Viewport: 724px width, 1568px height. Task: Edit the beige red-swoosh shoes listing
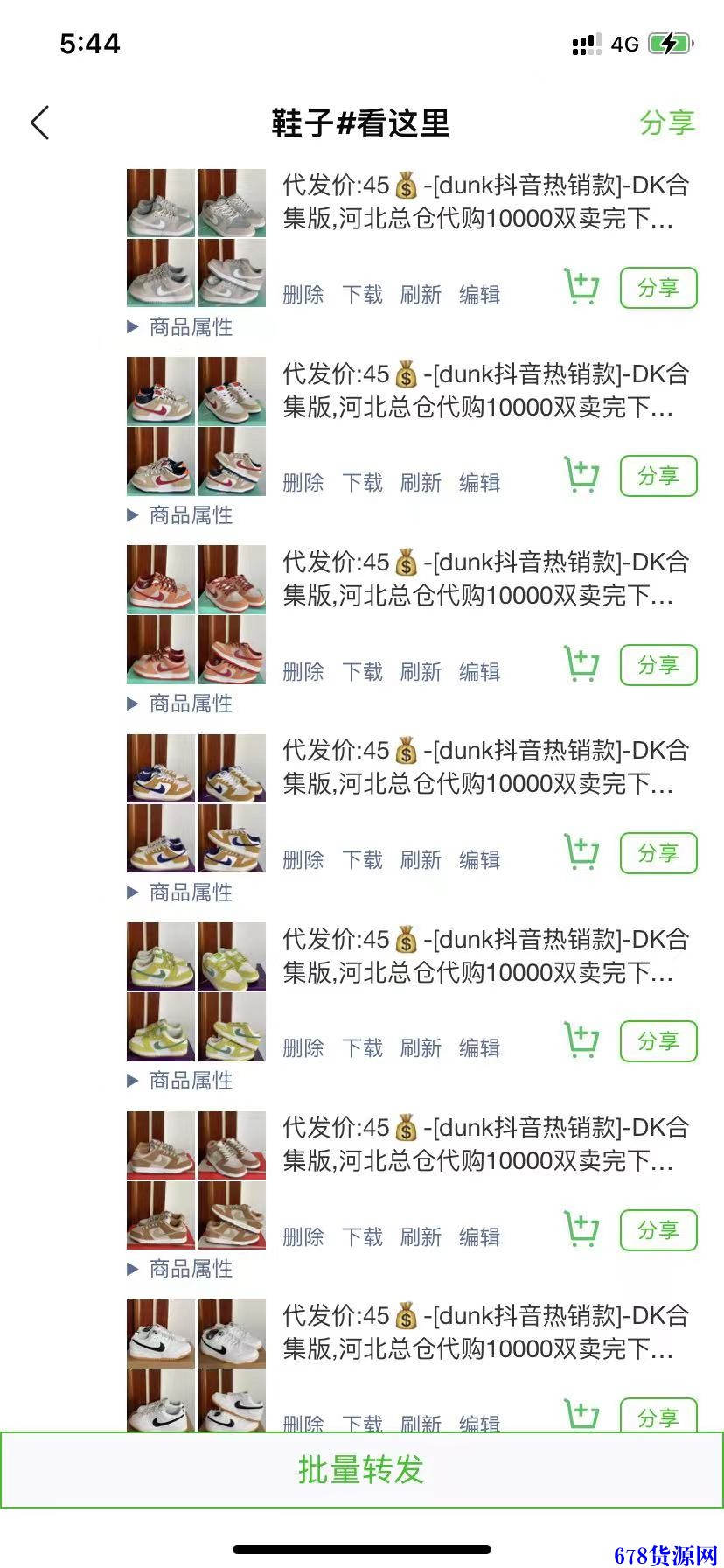479,483
